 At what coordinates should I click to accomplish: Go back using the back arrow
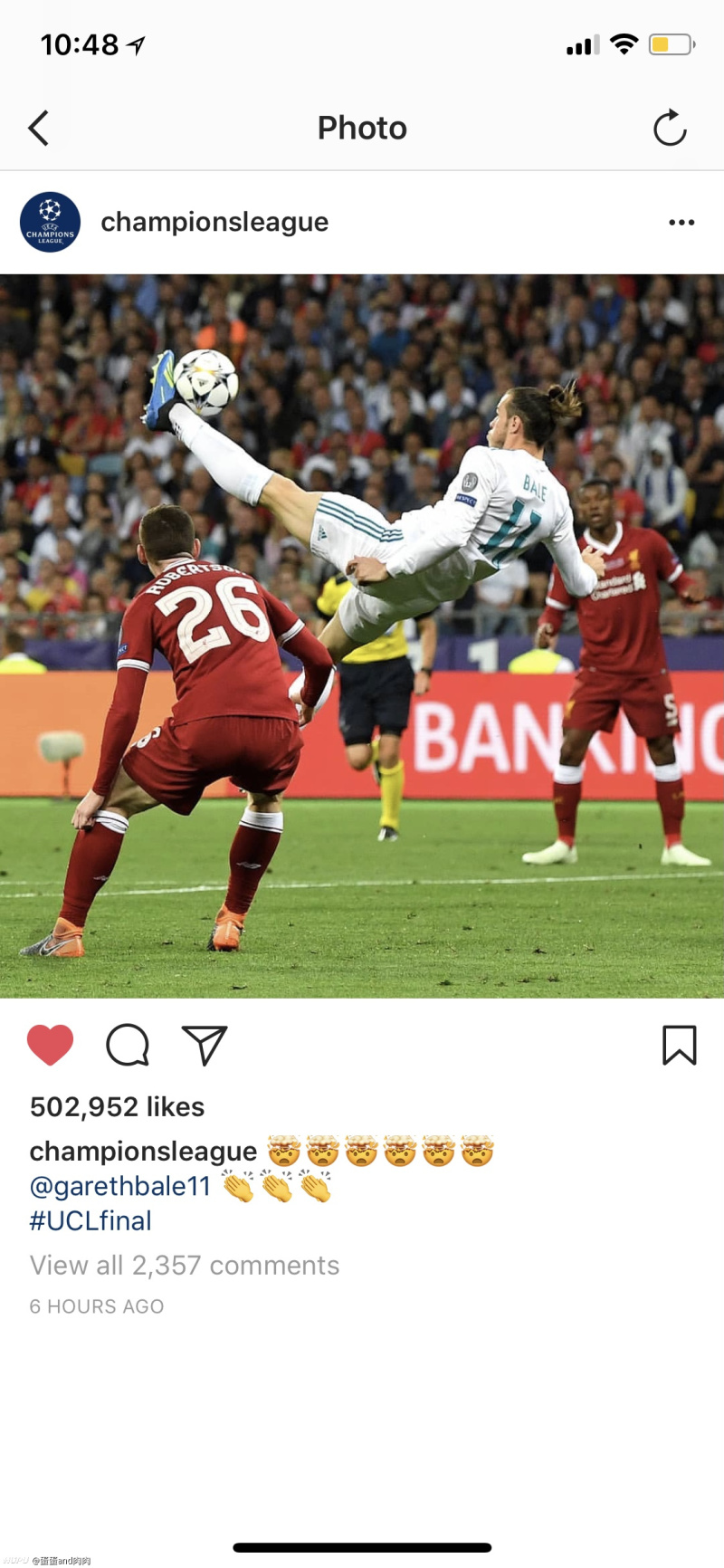(x=38, y=129)
